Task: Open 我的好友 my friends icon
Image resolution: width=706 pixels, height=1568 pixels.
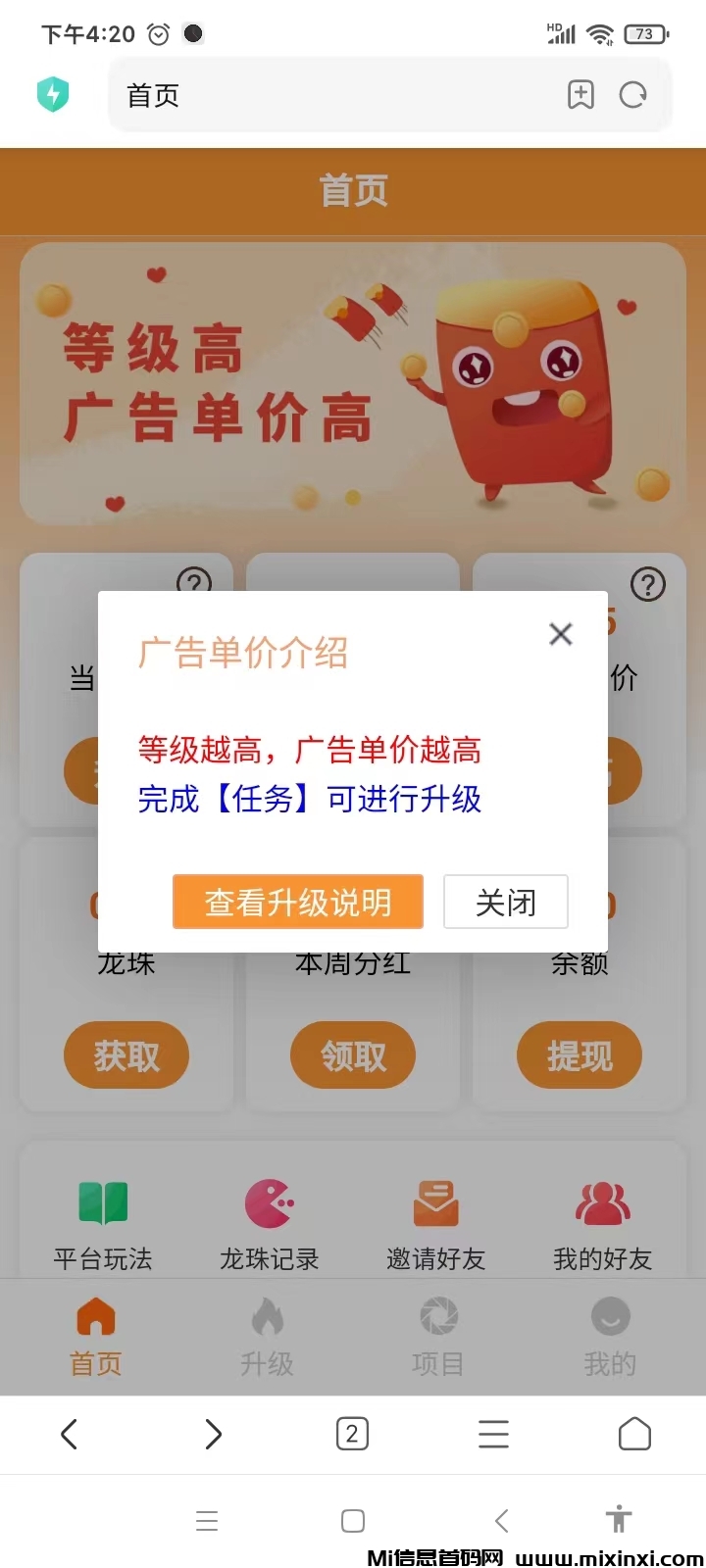Action: click(603, 1203)
